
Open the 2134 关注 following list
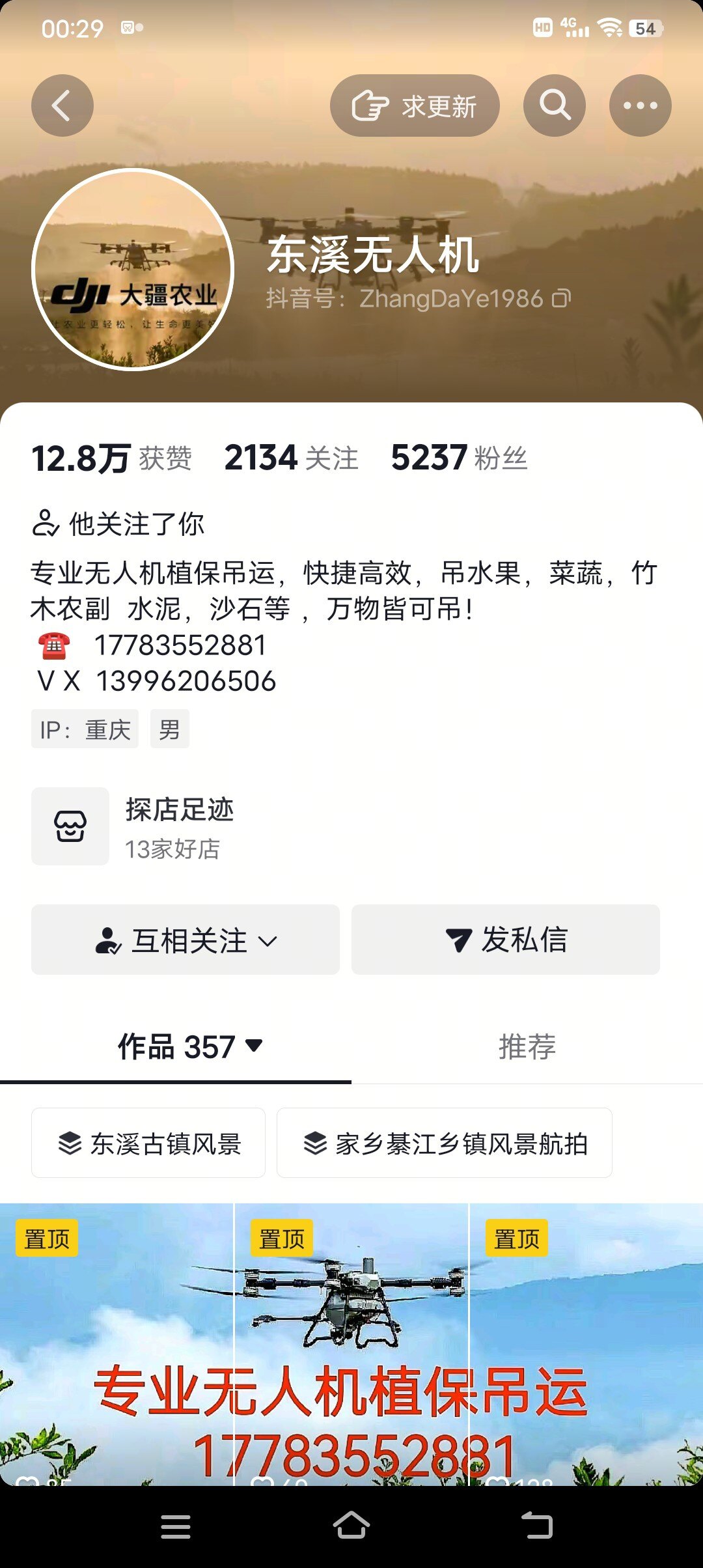291,458
